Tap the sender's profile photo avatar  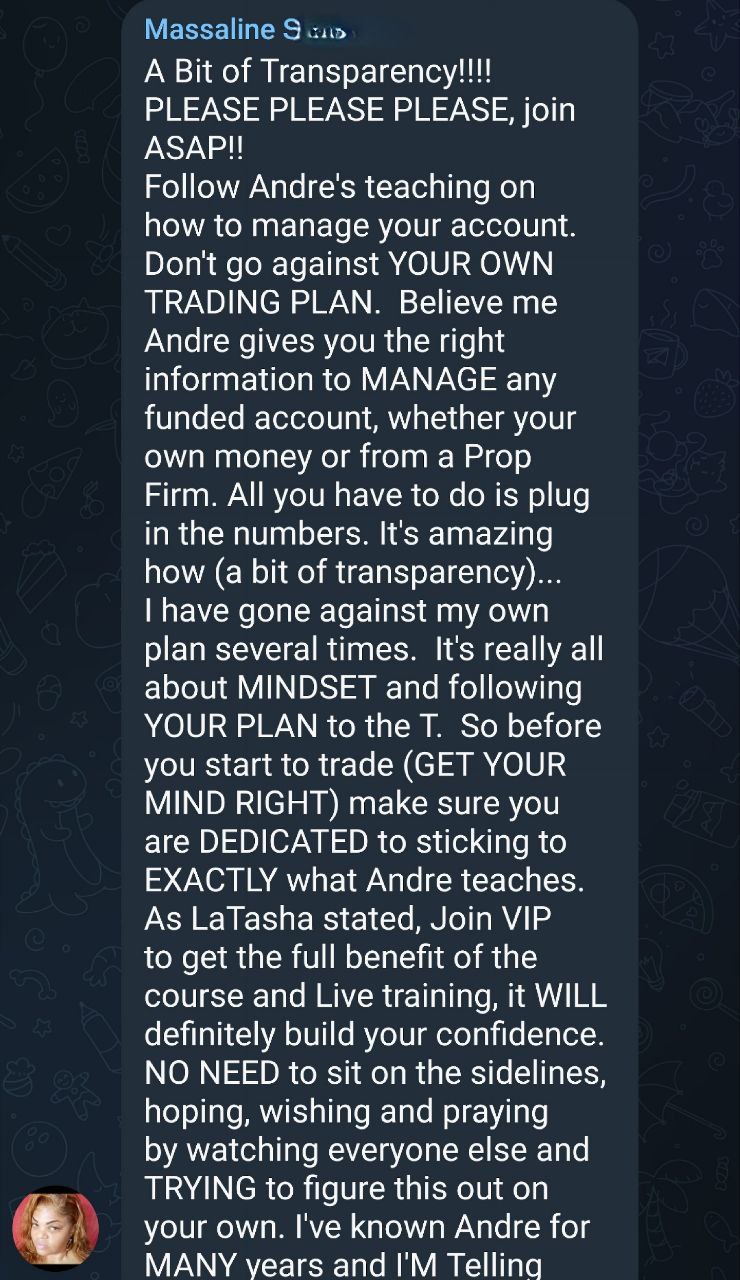[x=55, y=1229]
